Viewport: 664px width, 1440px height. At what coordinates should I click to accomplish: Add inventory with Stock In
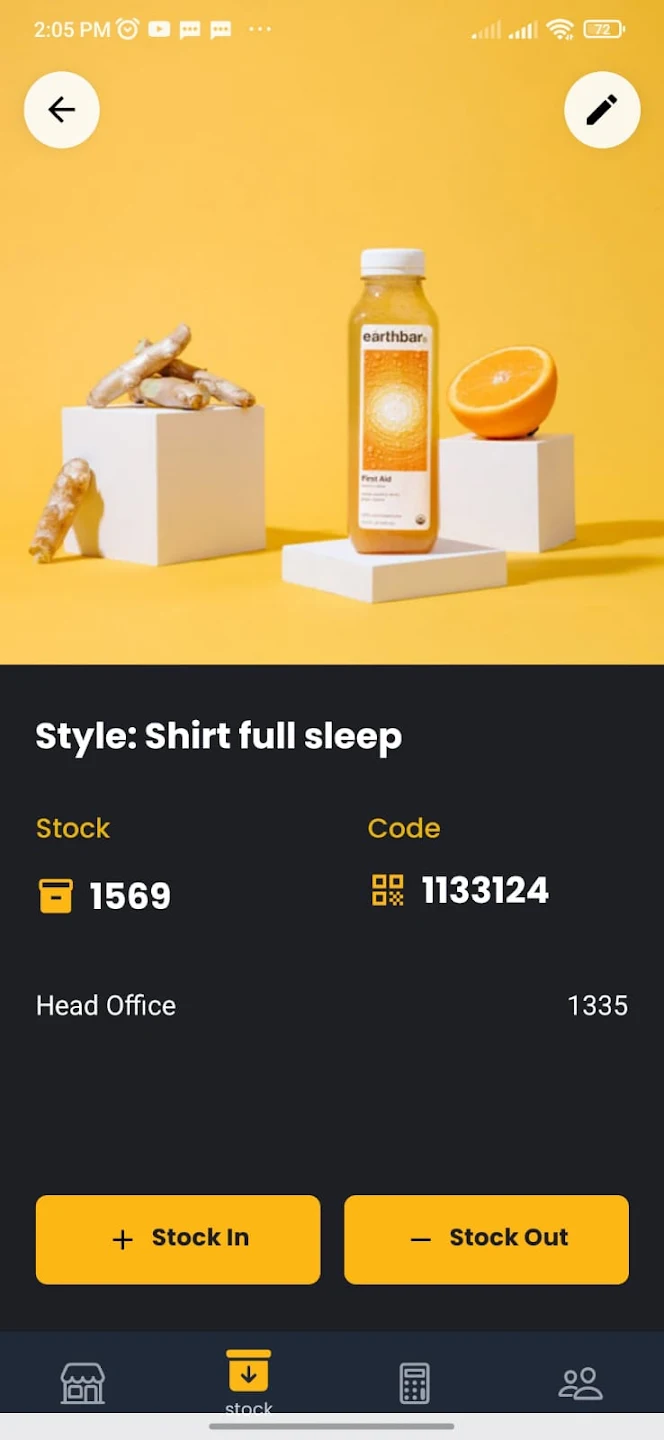click(x=178, y=1239)
